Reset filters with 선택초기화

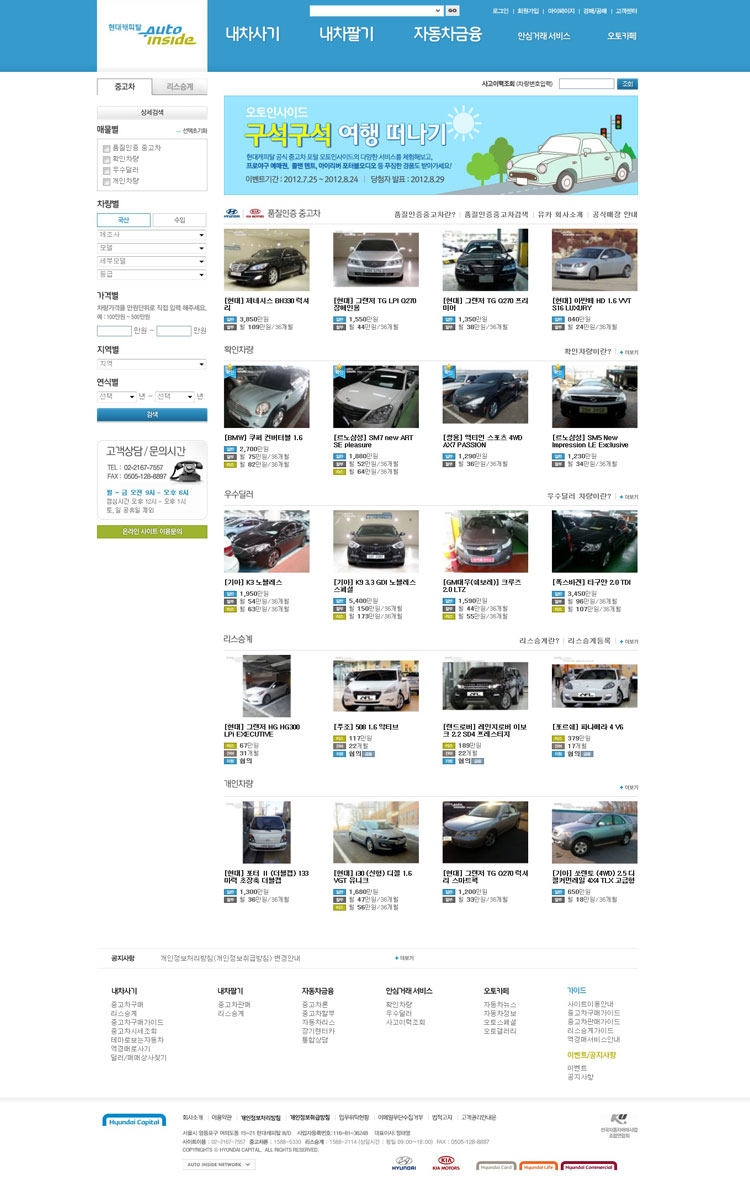[x=192, y=130]
